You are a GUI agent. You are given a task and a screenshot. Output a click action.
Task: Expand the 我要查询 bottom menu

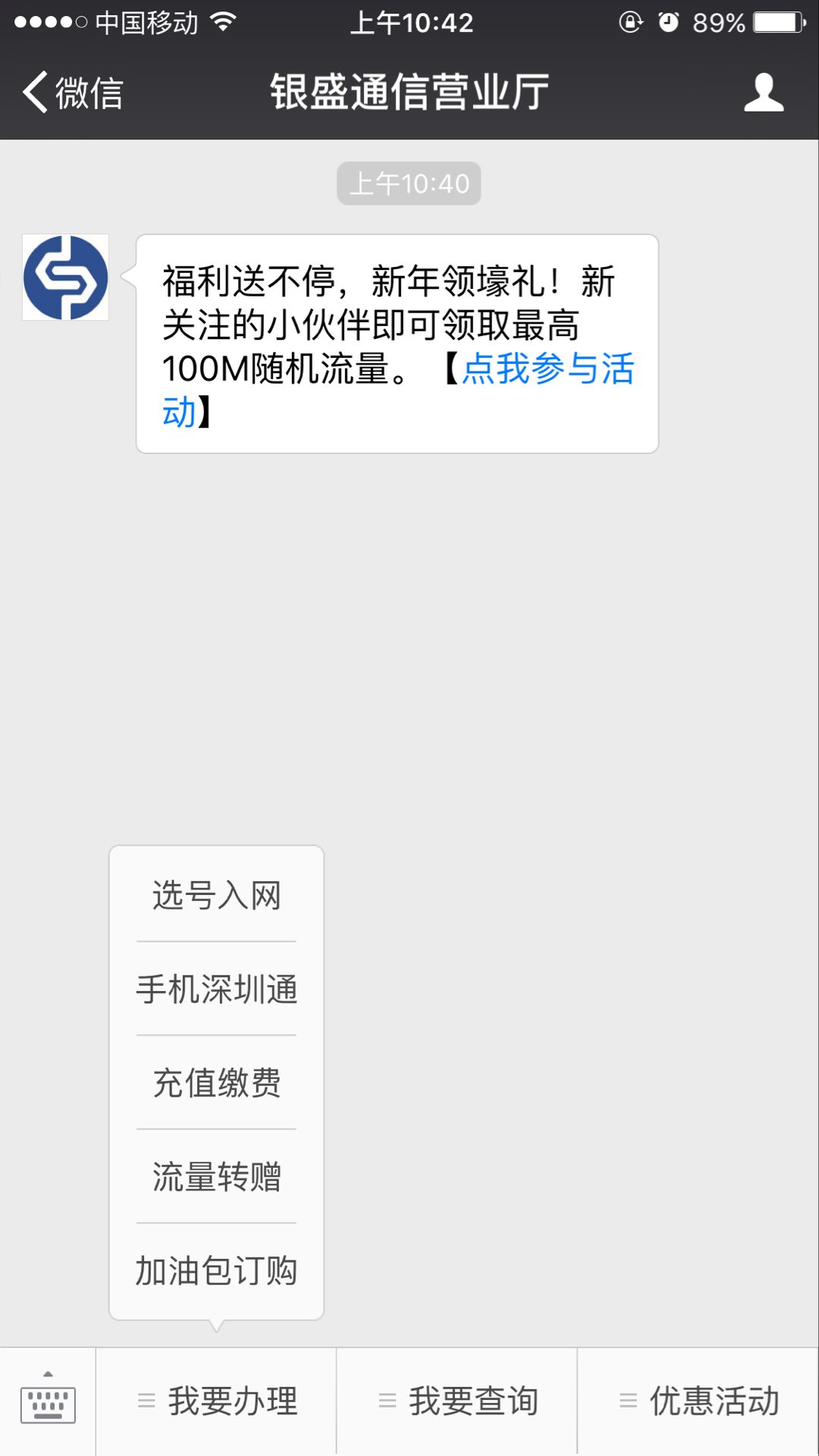click(x=457, y=1401)
